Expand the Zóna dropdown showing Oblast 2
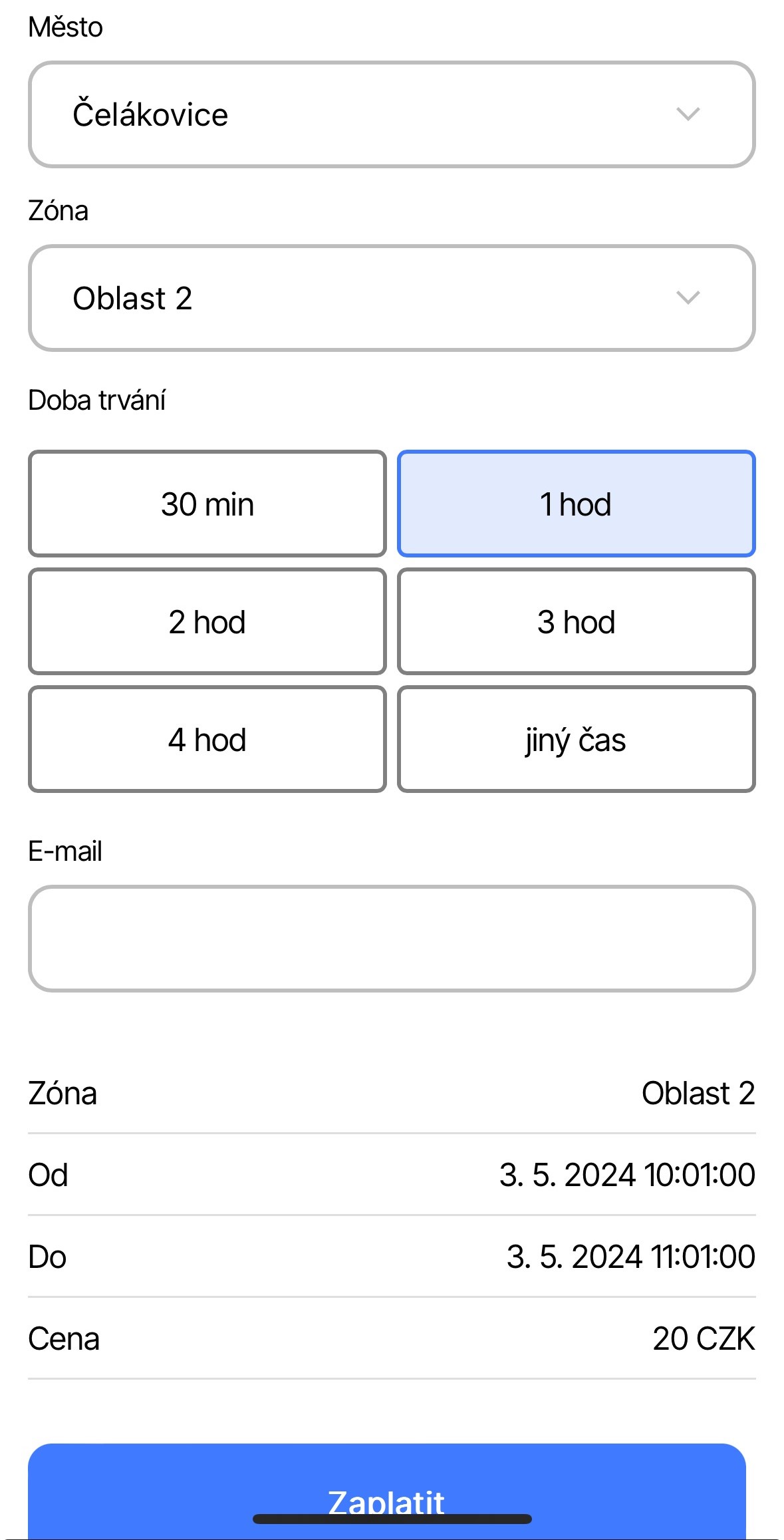Viewport: 784px width, 1540px height. click(x=391, y=298)
